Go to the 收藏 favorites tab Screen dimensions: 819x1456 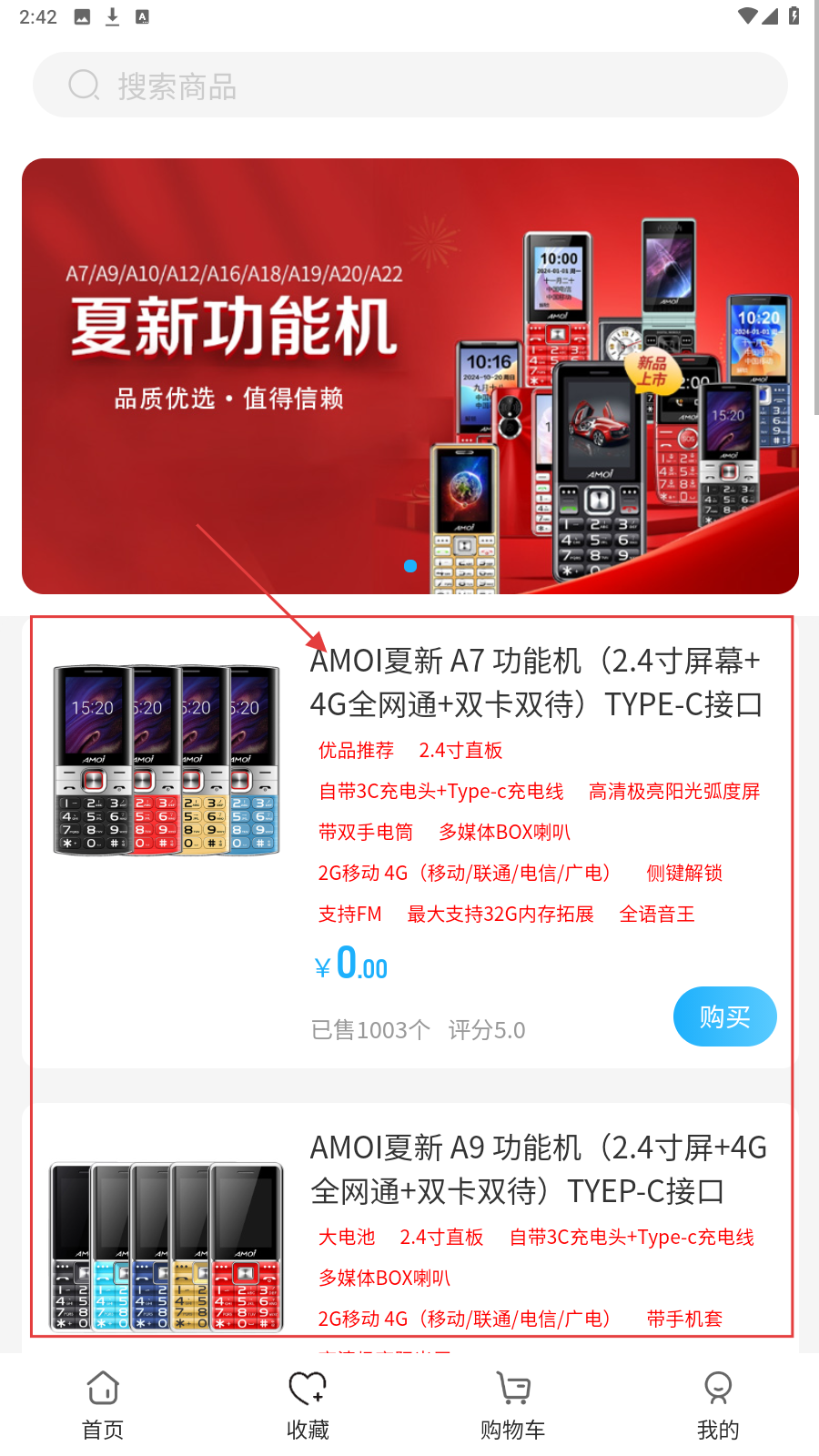308,1406
